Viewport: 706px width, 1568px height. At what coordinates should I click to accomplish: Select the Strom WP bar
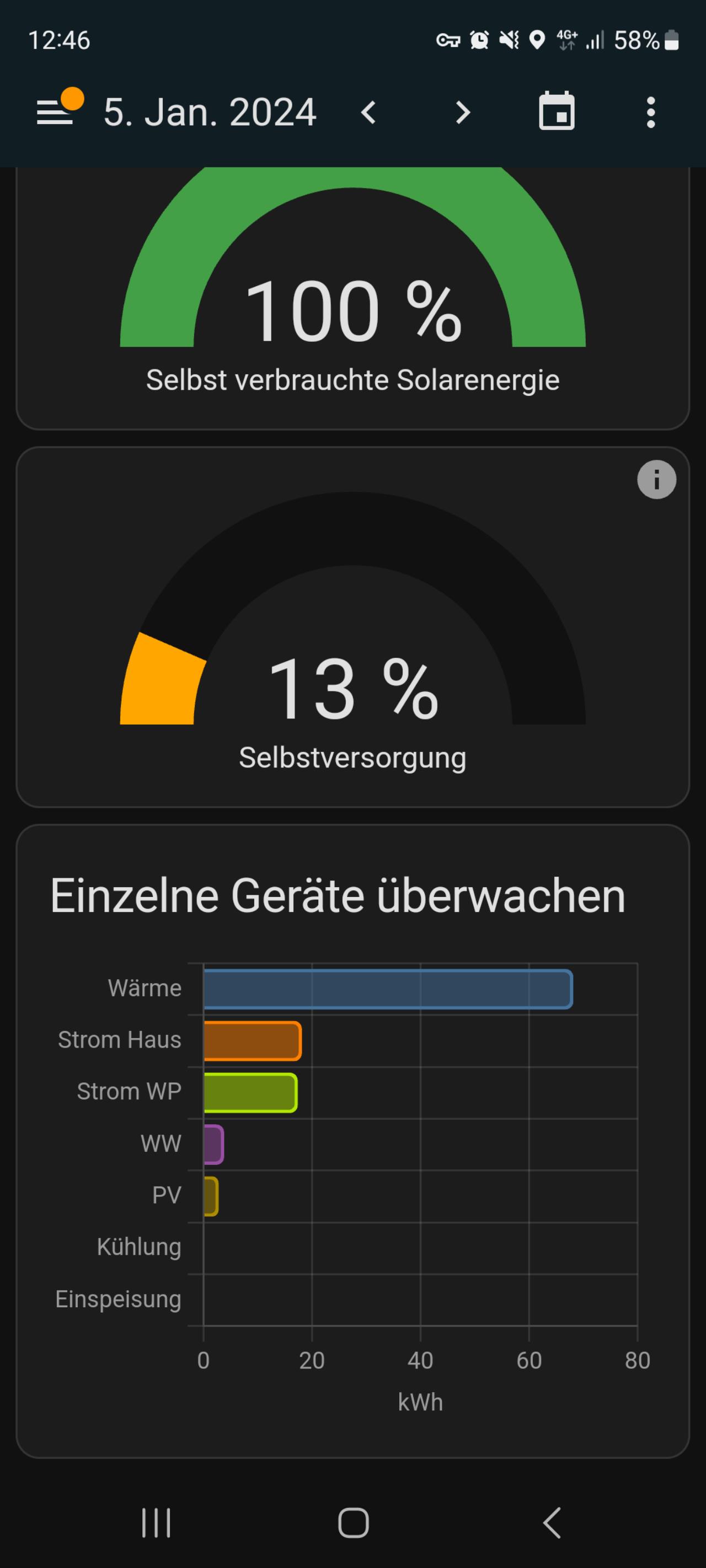250,1093
